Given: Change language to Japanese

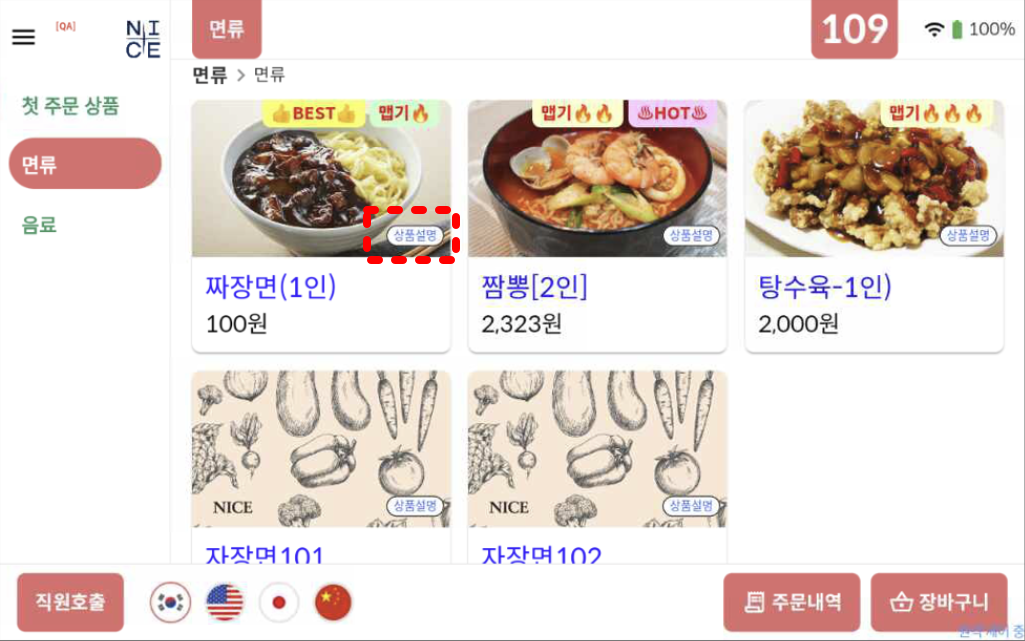Looking at the screenshot, I should coord(279,602).
